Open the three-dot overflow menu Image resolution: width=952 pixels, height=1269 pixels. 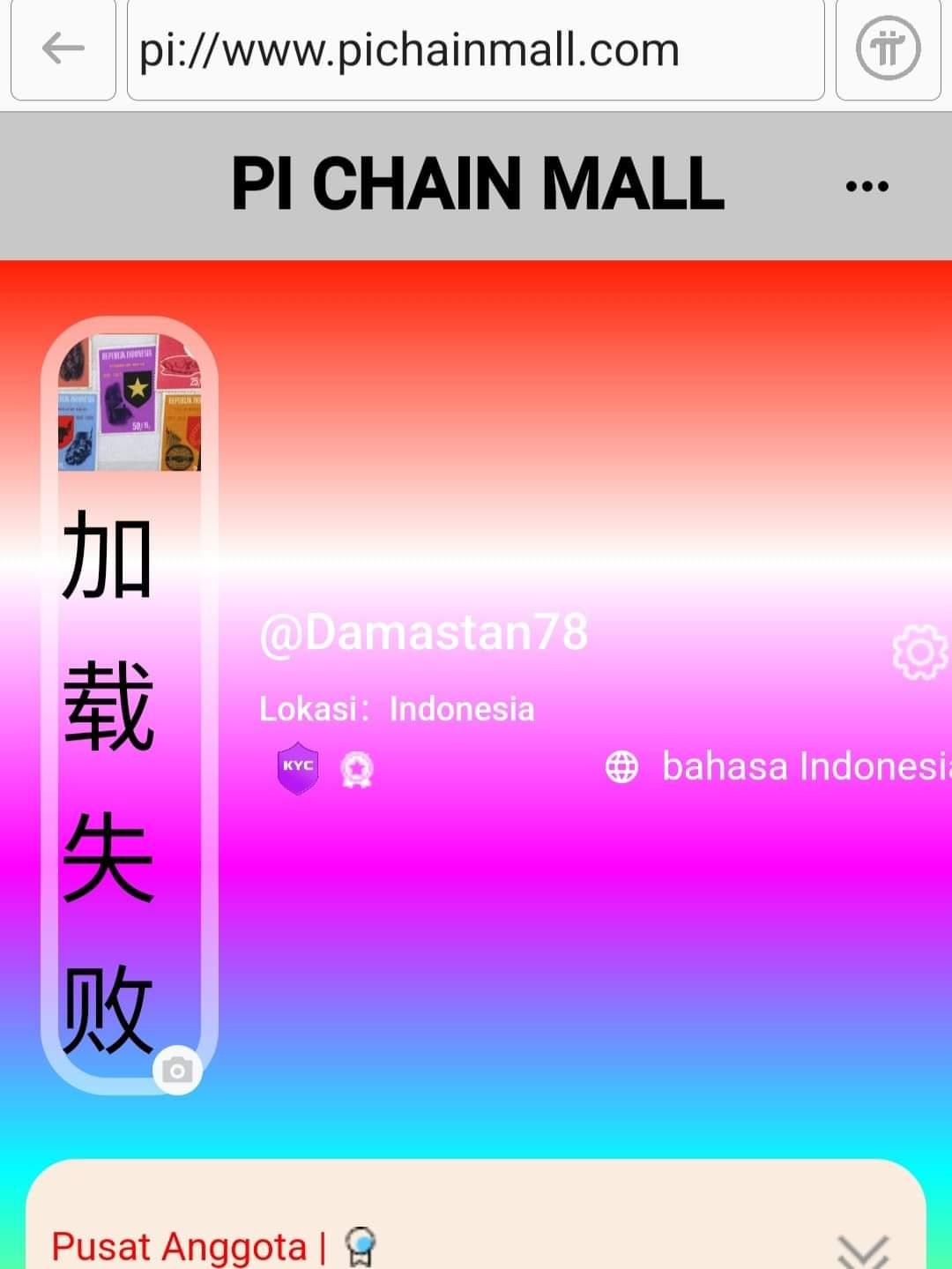866,186
